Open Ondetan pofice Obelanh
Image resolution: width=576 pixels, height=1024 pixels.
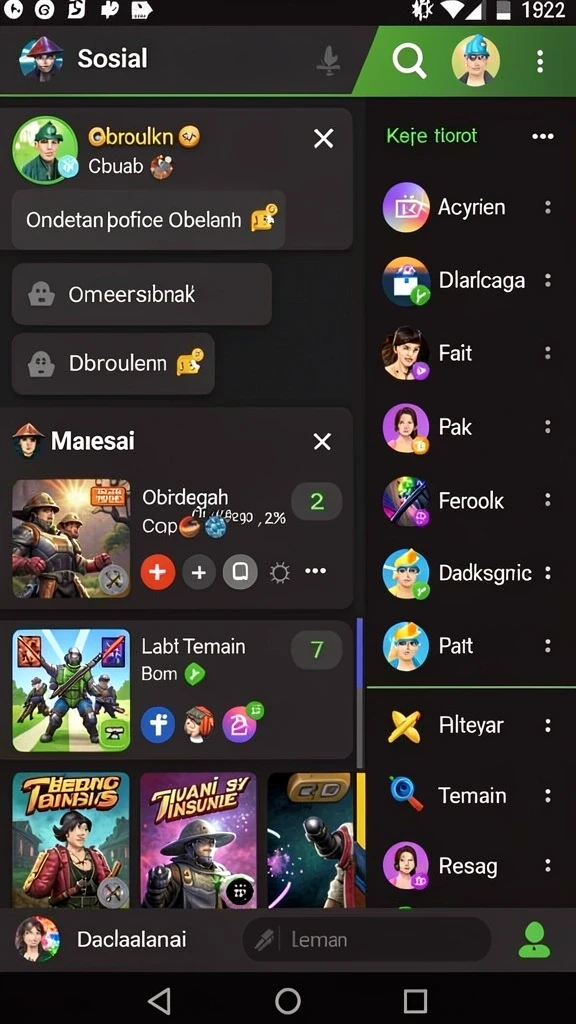pyautogui.click(x=149, y=220)
